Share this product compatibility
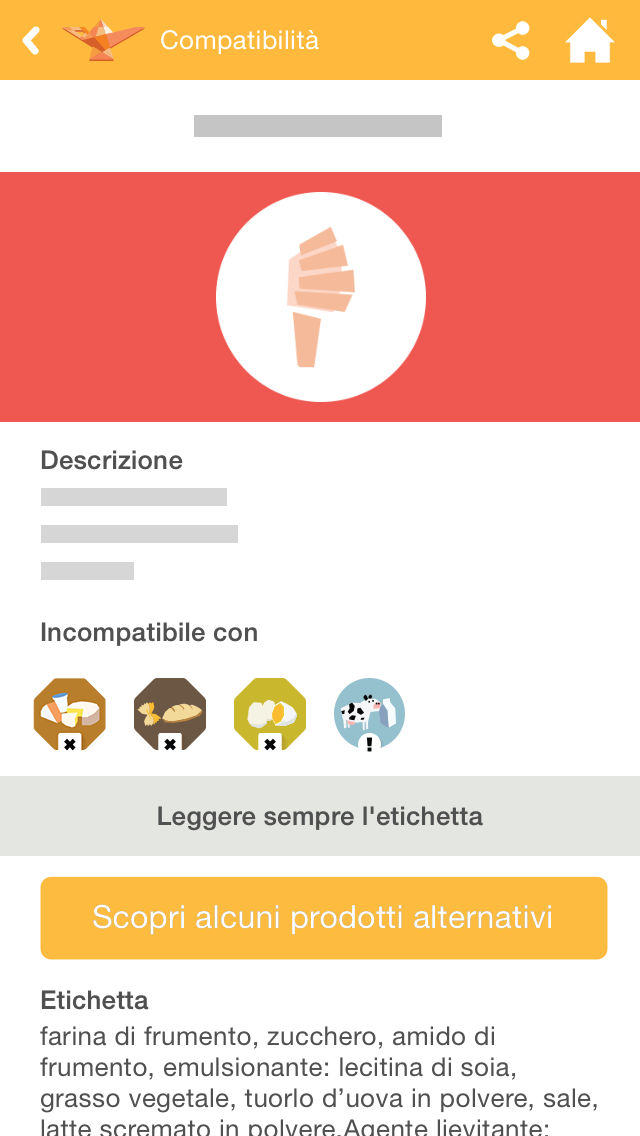640x1136 pixels. pyautogui.click(x=510, y=41)
